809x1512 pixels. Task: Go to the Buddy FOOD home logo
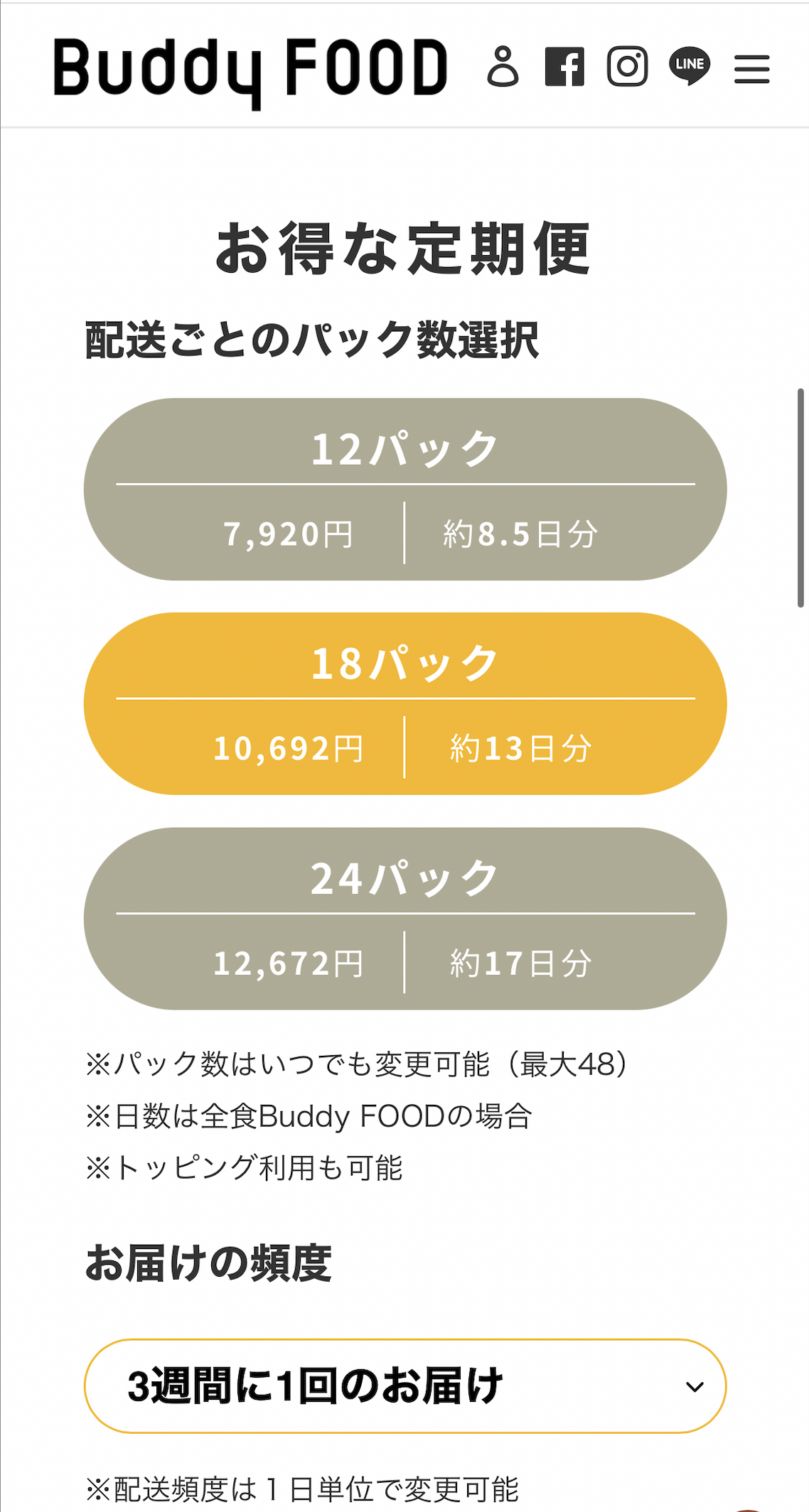coord(250,71)
